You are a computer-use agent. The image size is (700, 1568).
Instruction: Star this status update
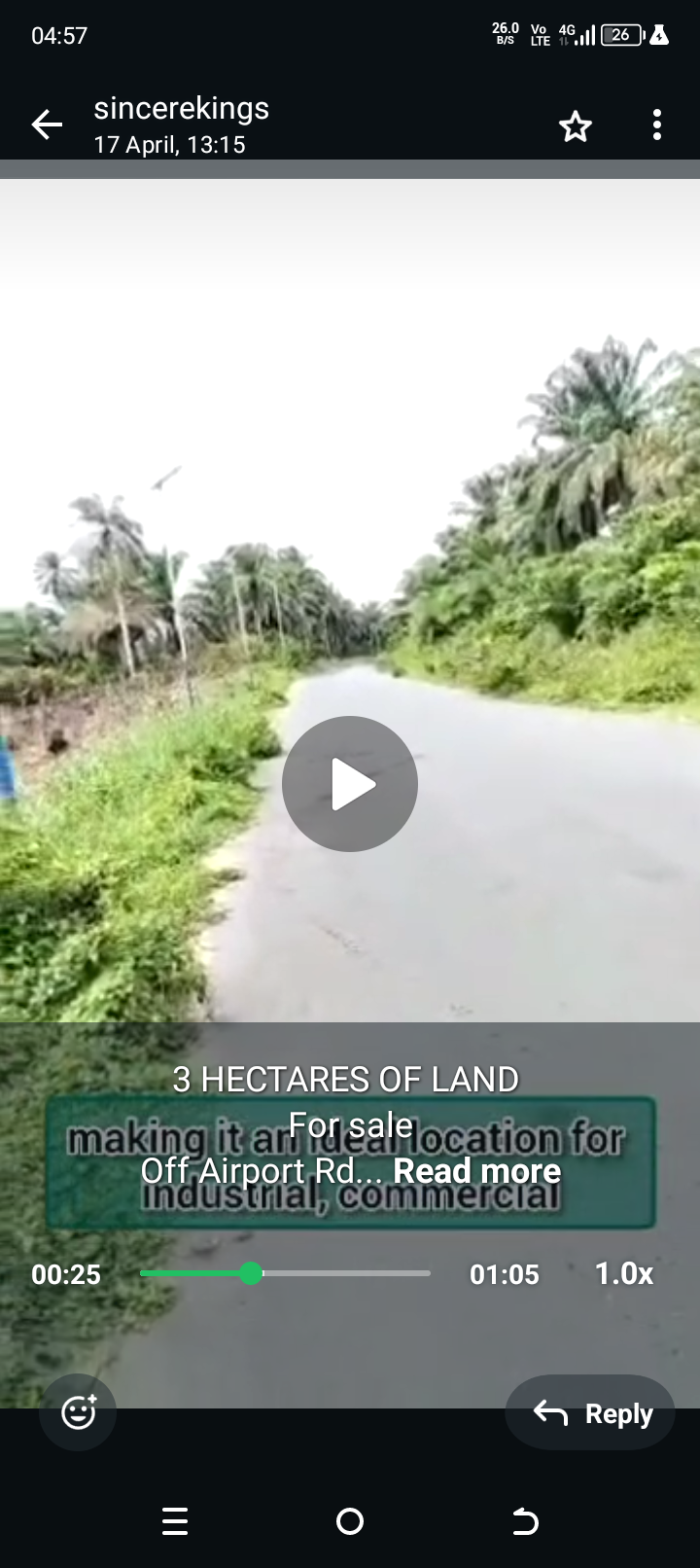click(x=575, y=125)
